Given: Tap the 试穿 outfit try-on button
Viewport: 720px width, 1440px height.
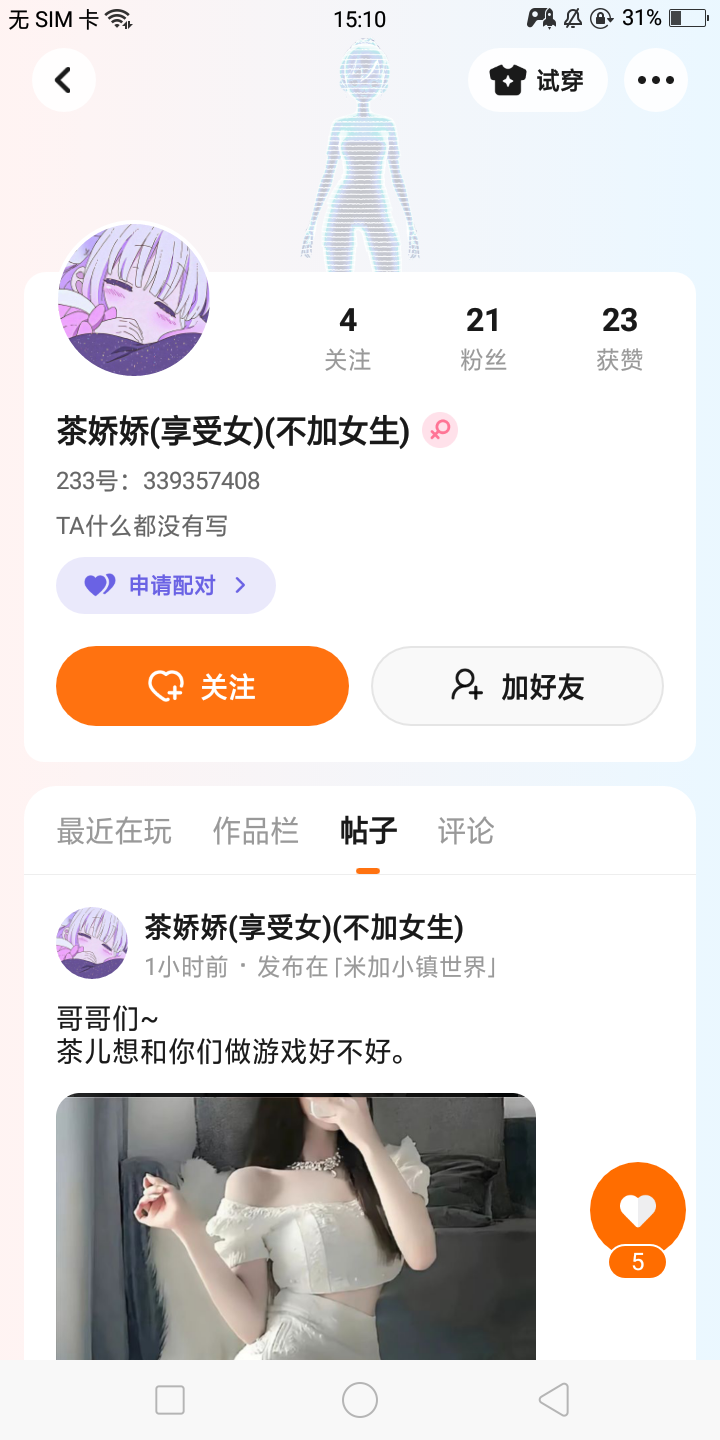Looking at the screenshot, I should (538, 80).
